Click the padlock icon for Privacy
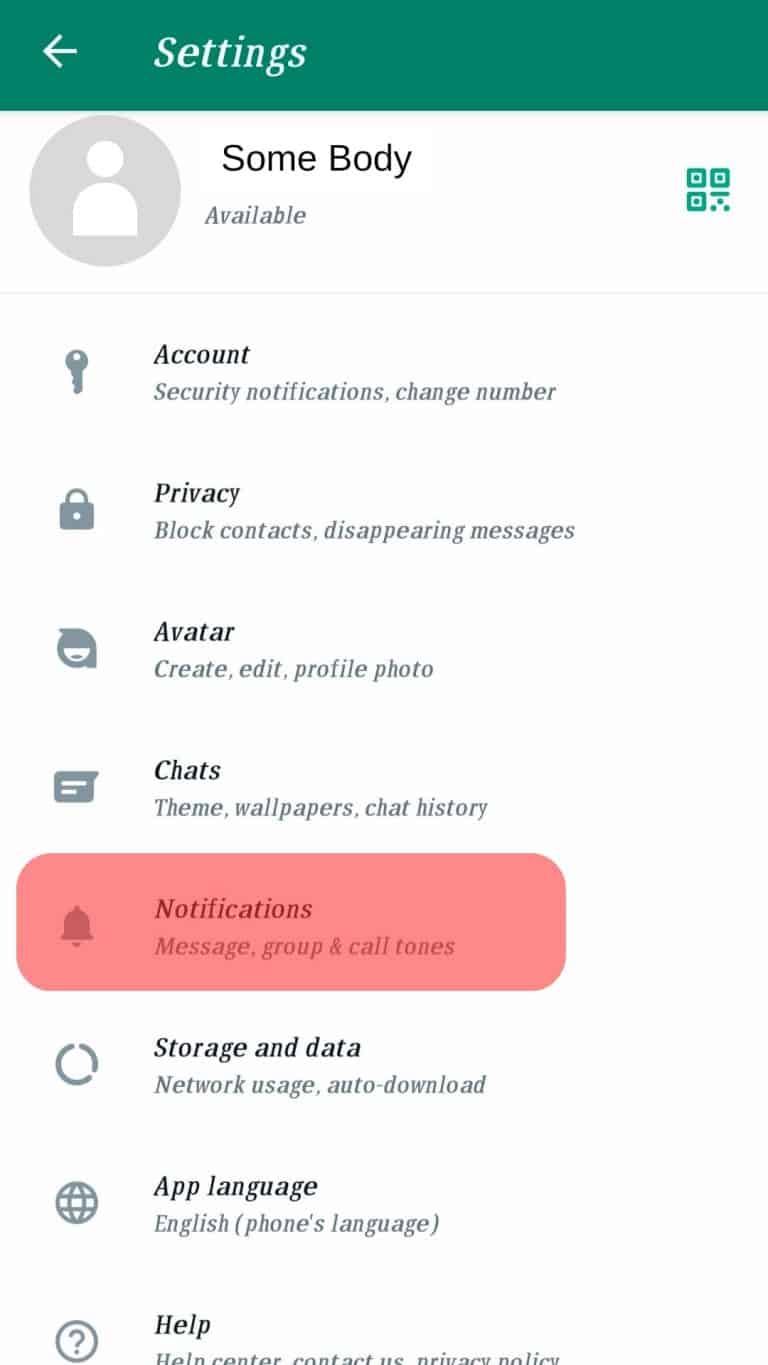This screenshot has width=768, height=1365. pos(76,510)
